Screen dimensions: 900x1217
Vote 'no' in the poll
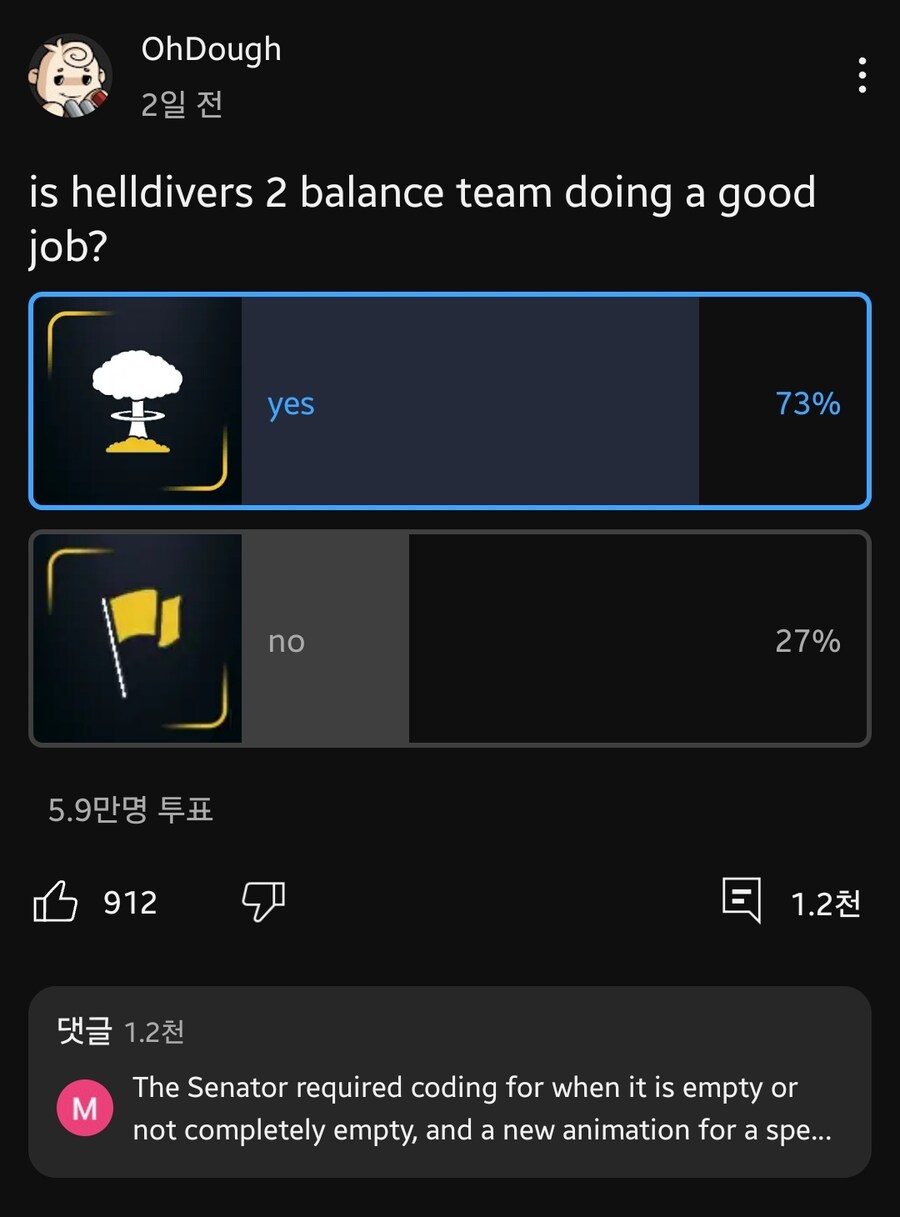click(450, 639)
